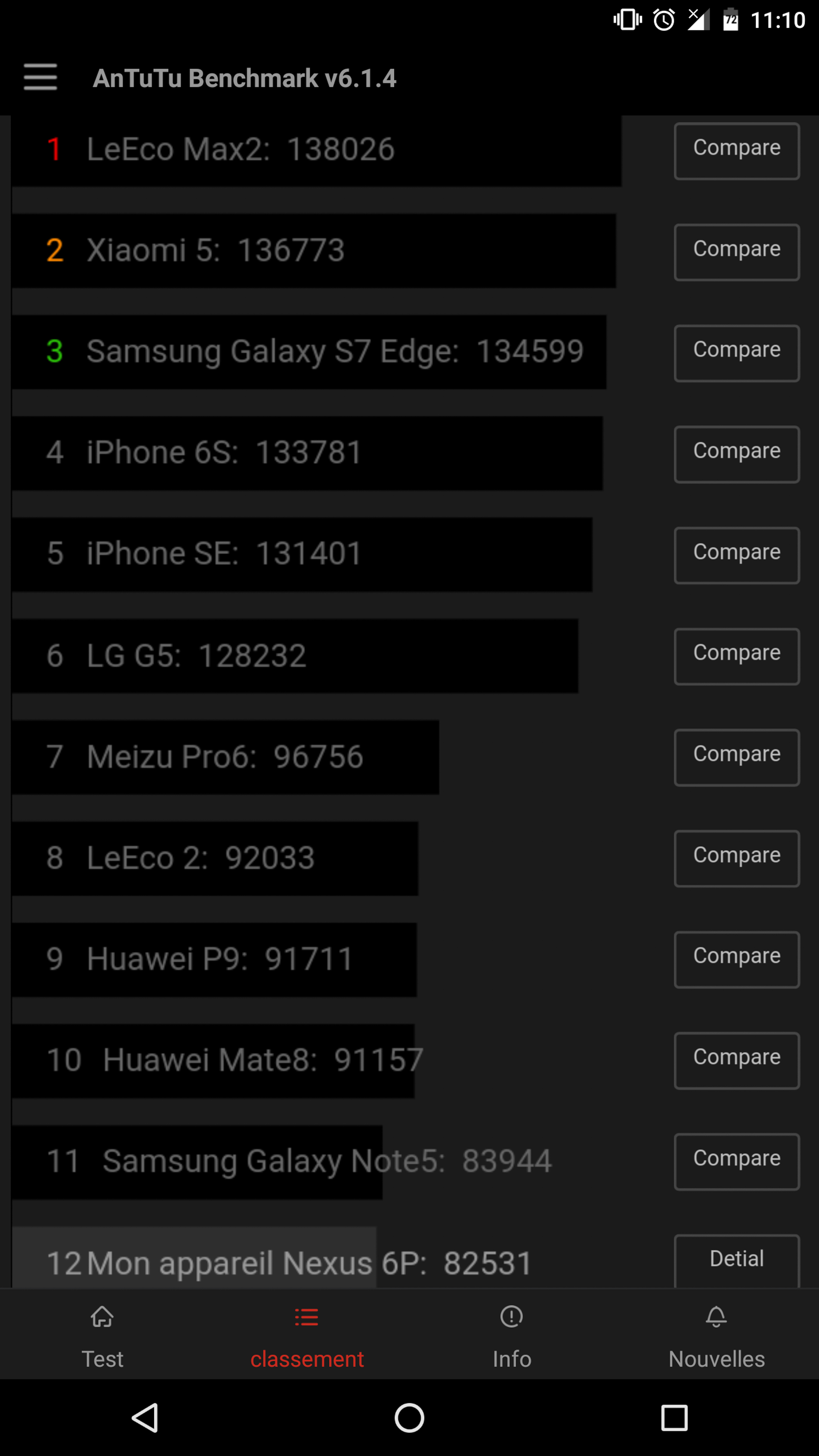Switch to the Test tab
The width and height of the screenshot is (819, 1456).
coord(102,1337)
